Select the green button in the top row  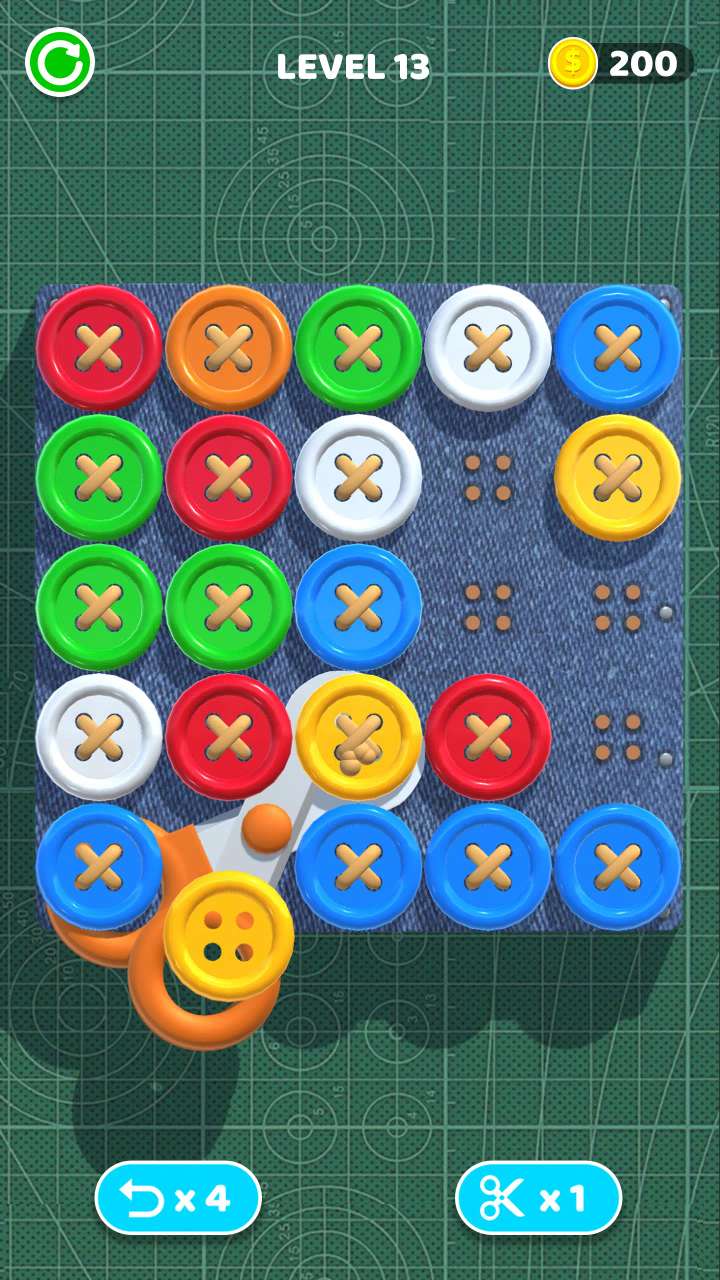pyautogui.click(x=358, y=348)
